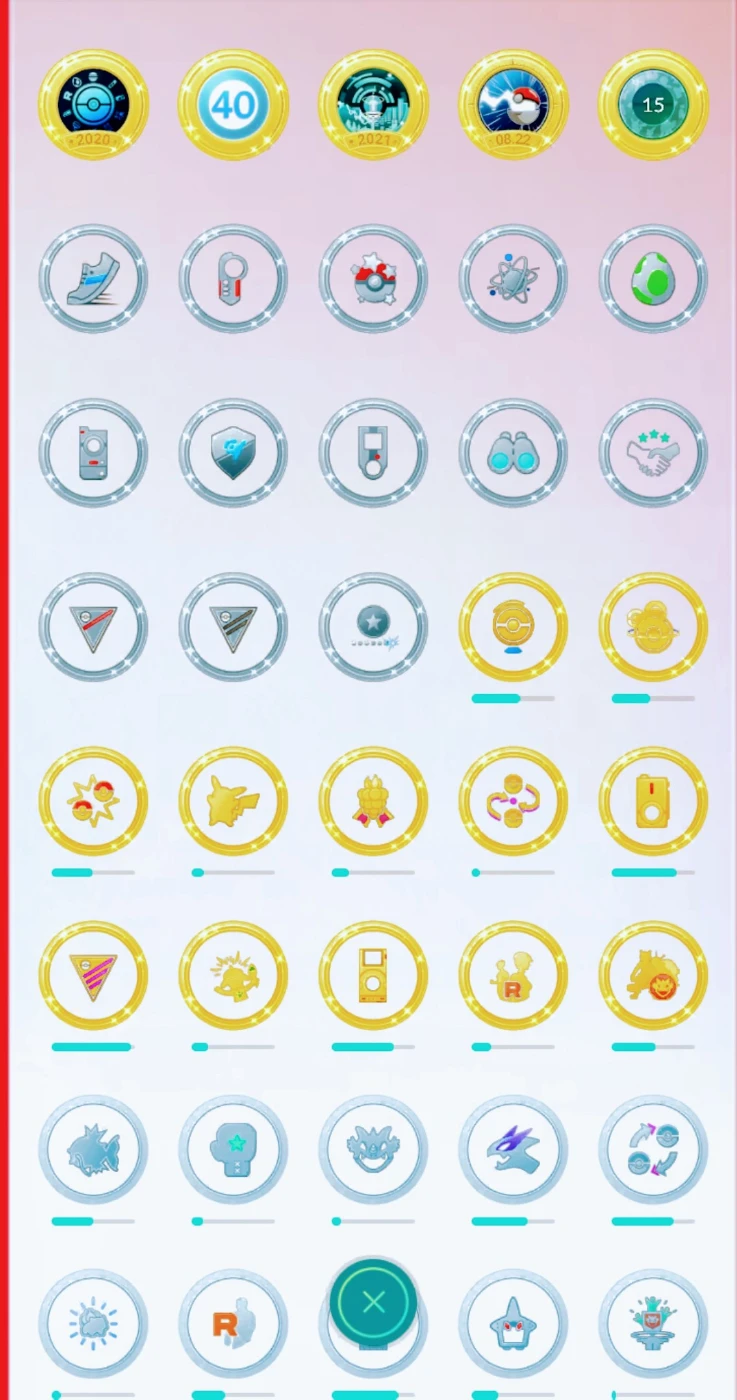
Task: Open the binoculars medal
Action: (x=513, y=453)
